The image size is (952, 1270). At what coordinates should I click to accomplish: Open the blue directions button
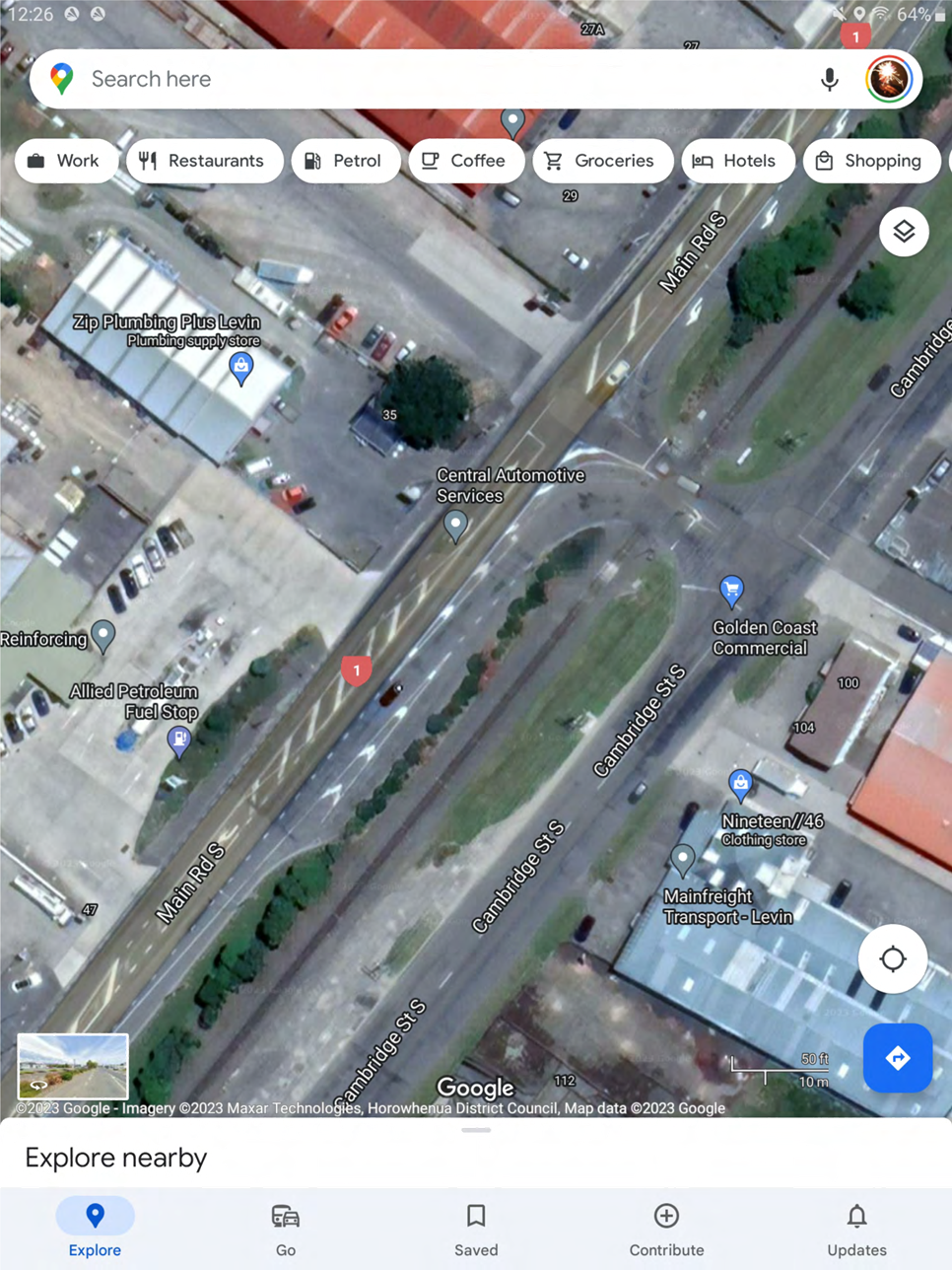(x=897, y=1058)
